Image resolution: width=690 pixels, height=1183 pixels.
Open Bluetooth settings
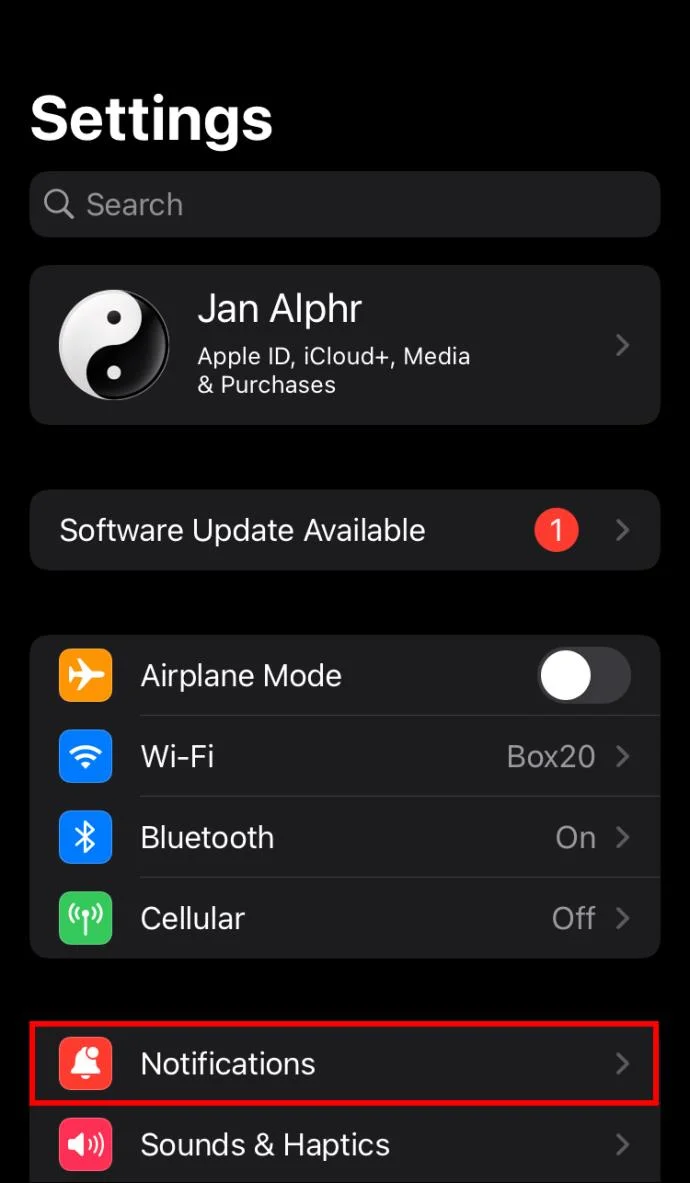click(344, 838)
